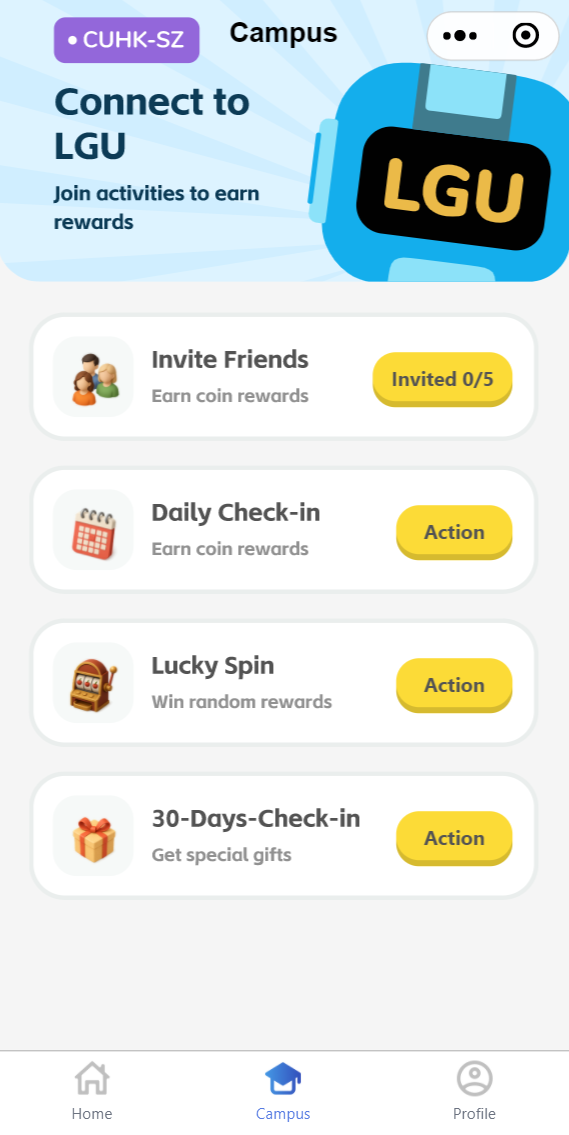Switch to the Home tab
569x1135 pixels.
92,1092
